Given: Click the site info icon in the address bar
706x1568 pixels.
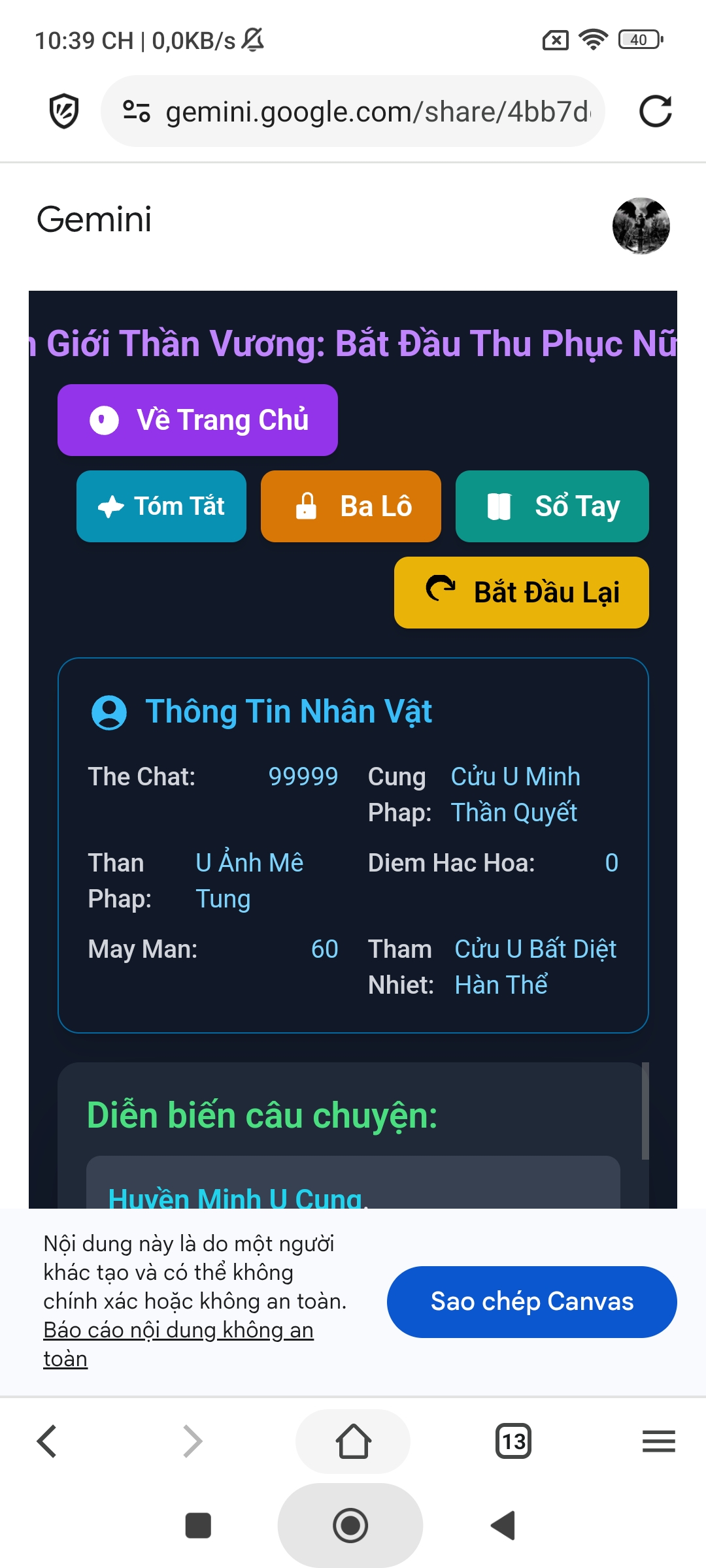Looking at the screenshot, I should tap(135, 110).
